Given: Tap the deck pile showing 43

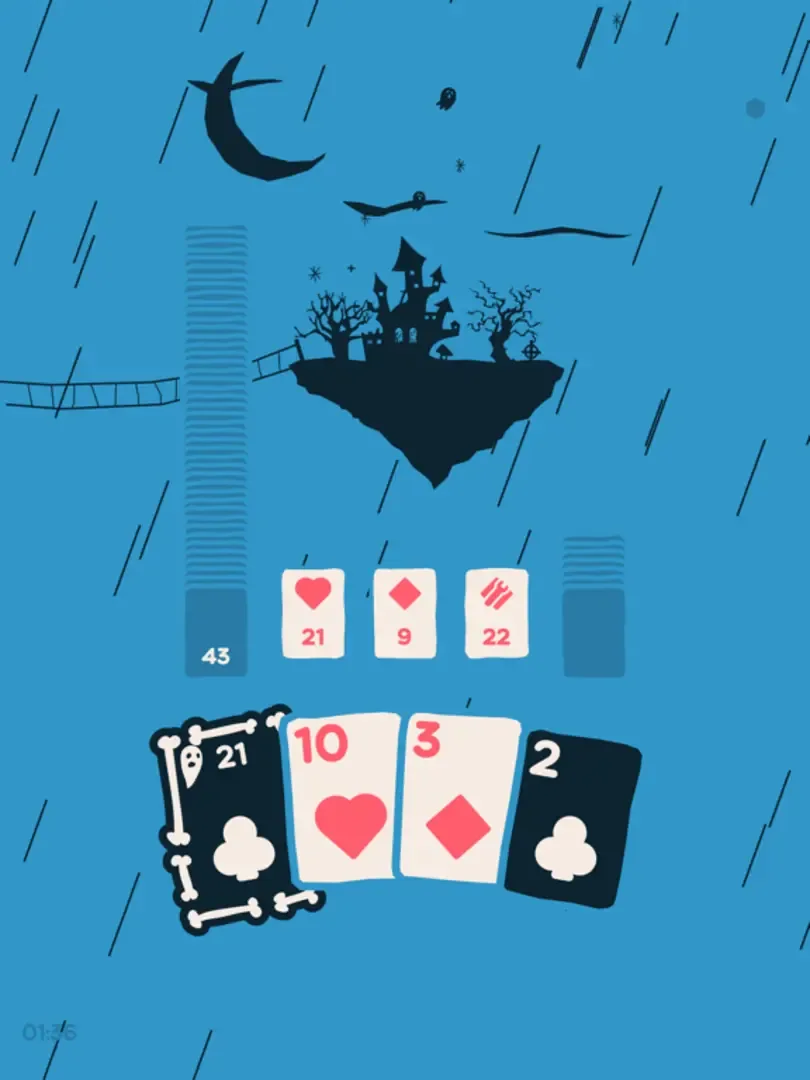Looking at the screenshot, I should click(216, 632).
